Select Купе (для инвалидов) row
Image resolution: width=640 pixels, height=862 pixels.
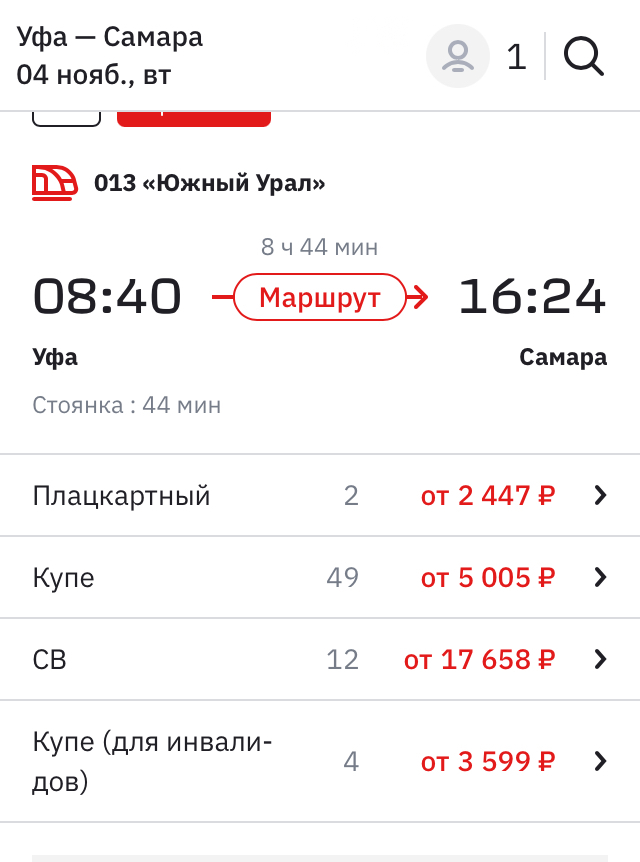[320, 762]
